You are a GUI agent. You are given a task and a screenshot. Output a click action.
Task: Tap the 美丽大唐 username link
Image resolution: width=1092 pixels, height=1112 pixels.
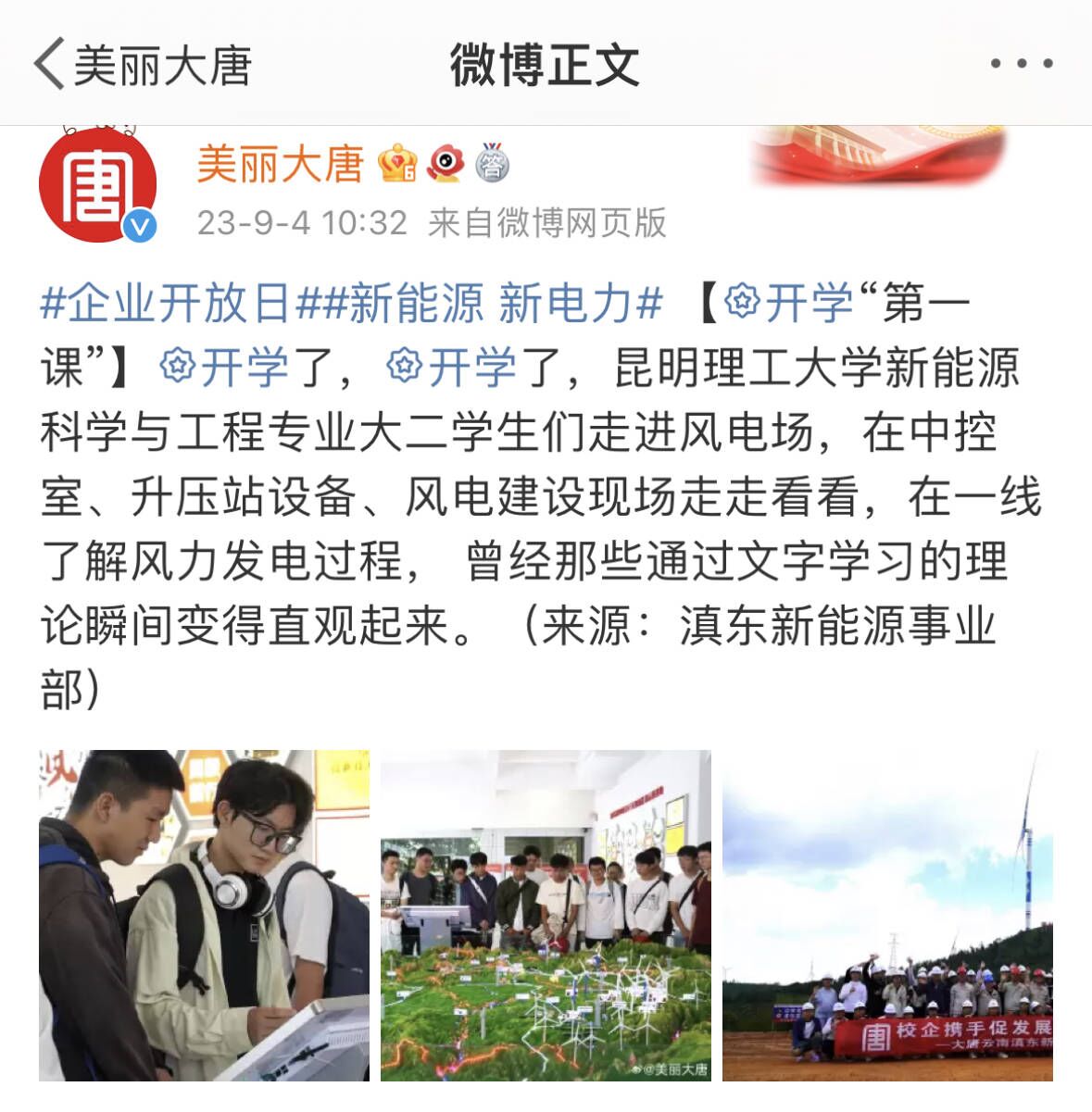click(x=280, y=165)
